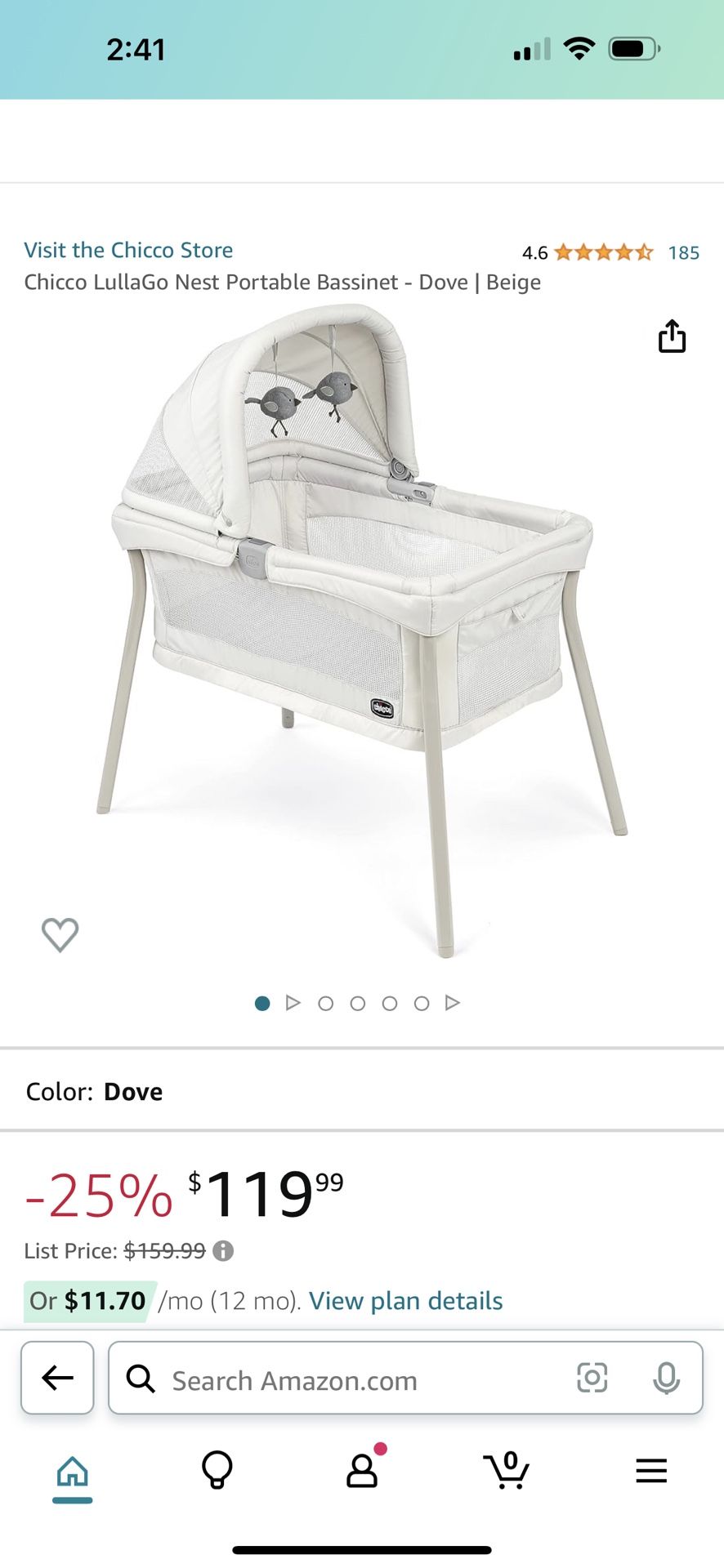Image resolution: width=724 pixels, height=1568 pixels.
Task: Play the product video with the arrow
Action: coord(292,1002)
